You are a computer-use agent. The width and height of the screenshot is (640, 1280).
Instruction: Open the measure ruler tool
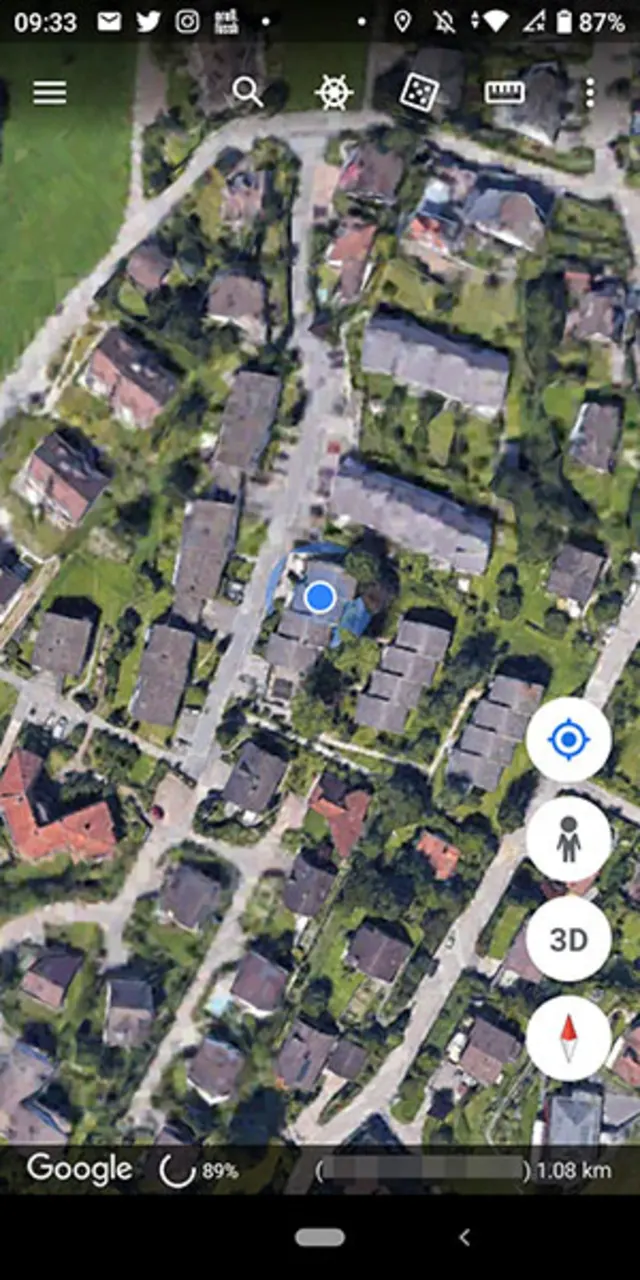click(505, 92)
